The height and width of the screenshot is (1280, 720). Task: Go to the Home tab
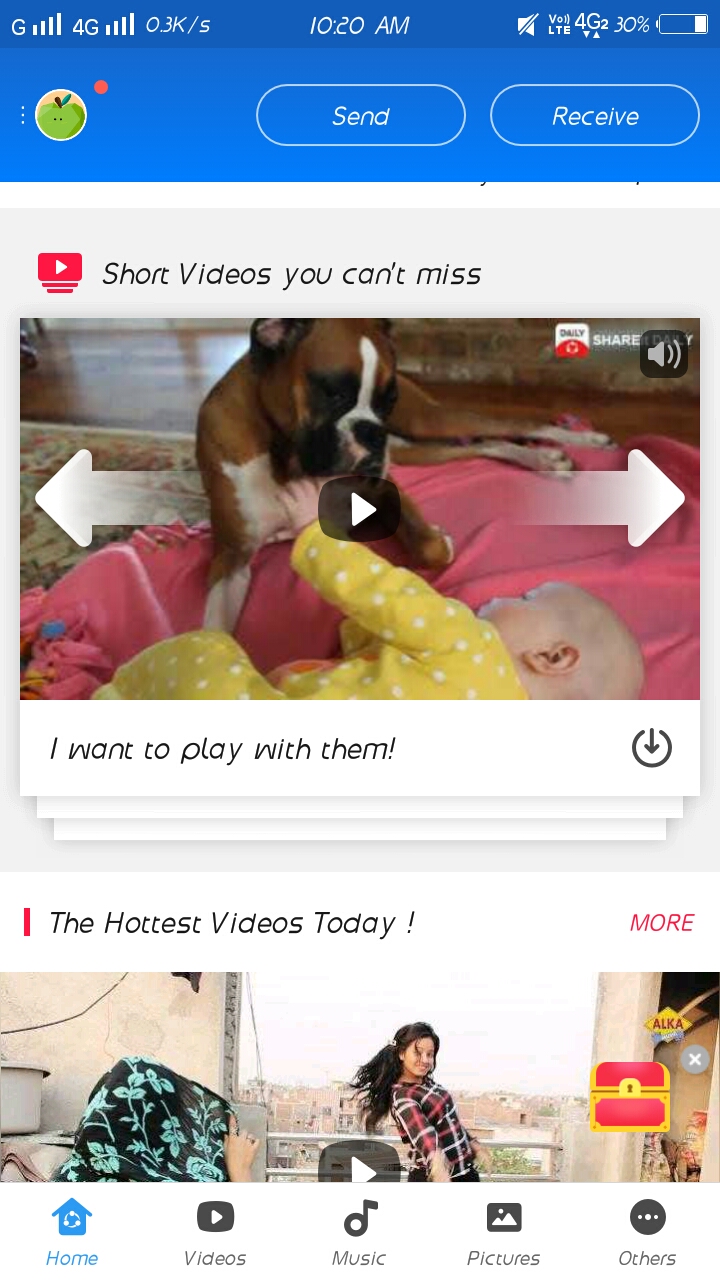tap(72, 1233)
